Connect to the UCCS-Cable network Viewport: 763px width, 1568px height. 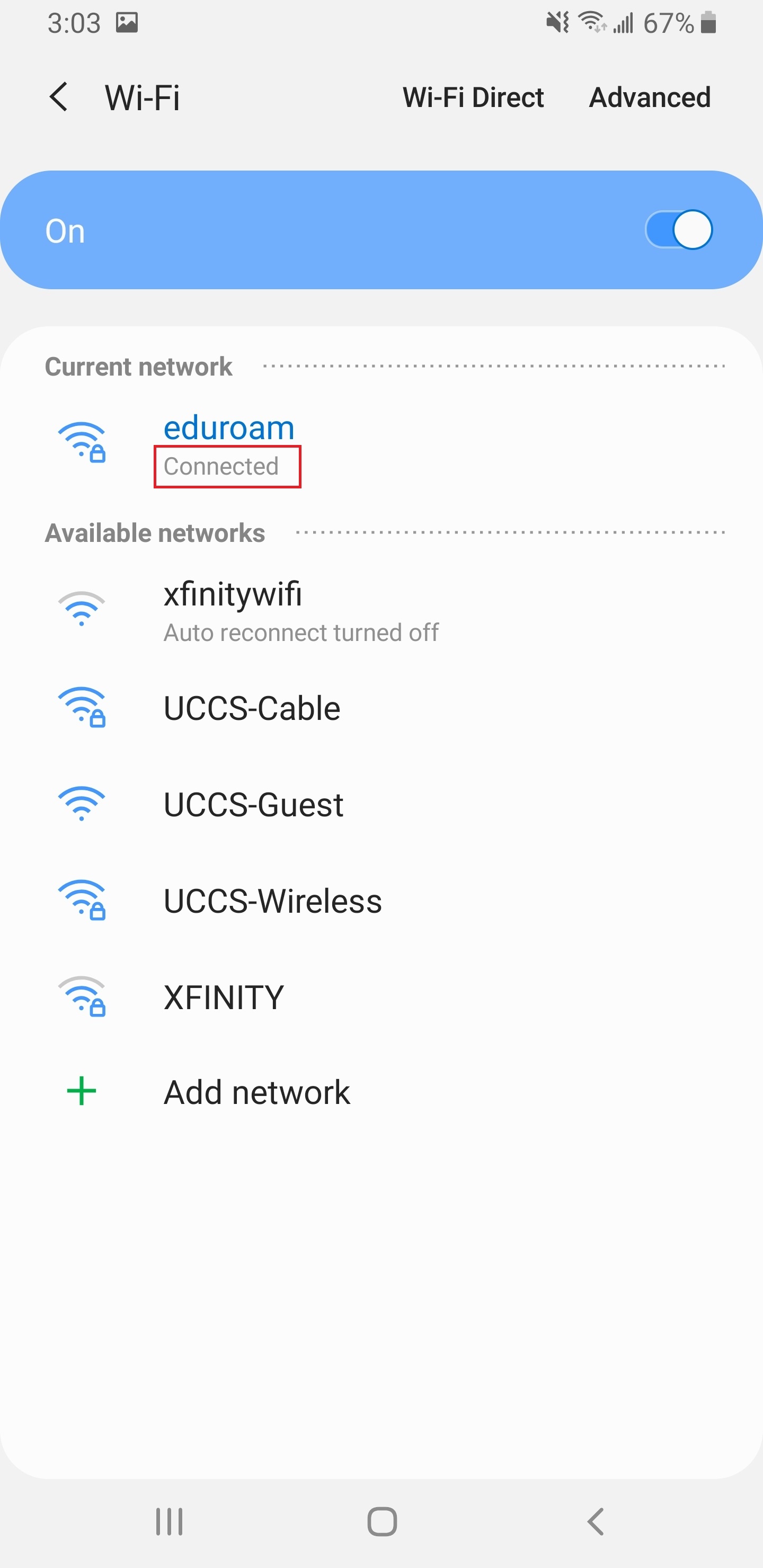pyautogui.click(x=381, y=708)
